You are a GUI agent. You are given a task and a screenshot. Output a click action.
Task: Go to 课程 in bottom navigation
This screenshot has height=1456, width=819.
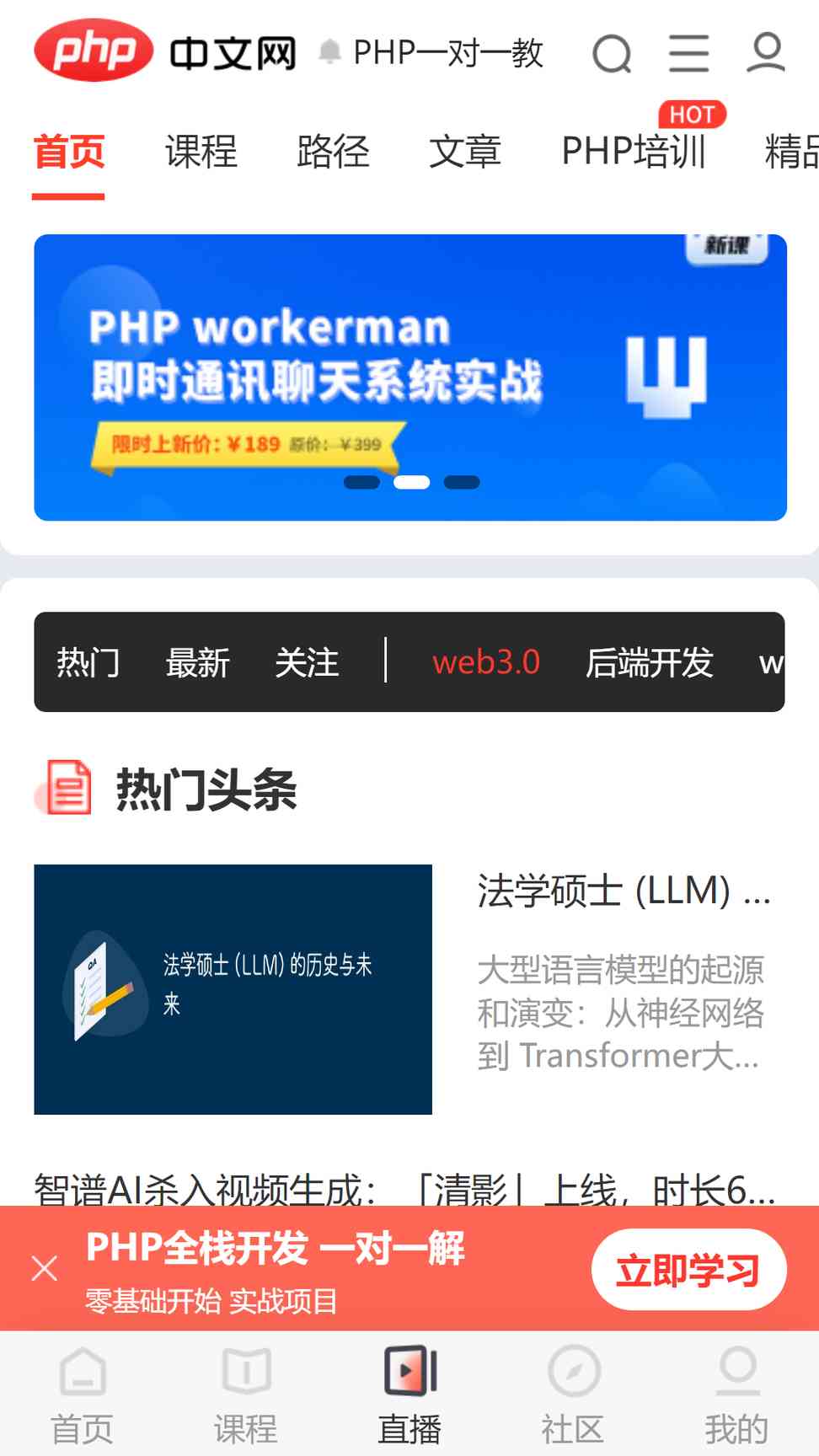click(246, 1394)
